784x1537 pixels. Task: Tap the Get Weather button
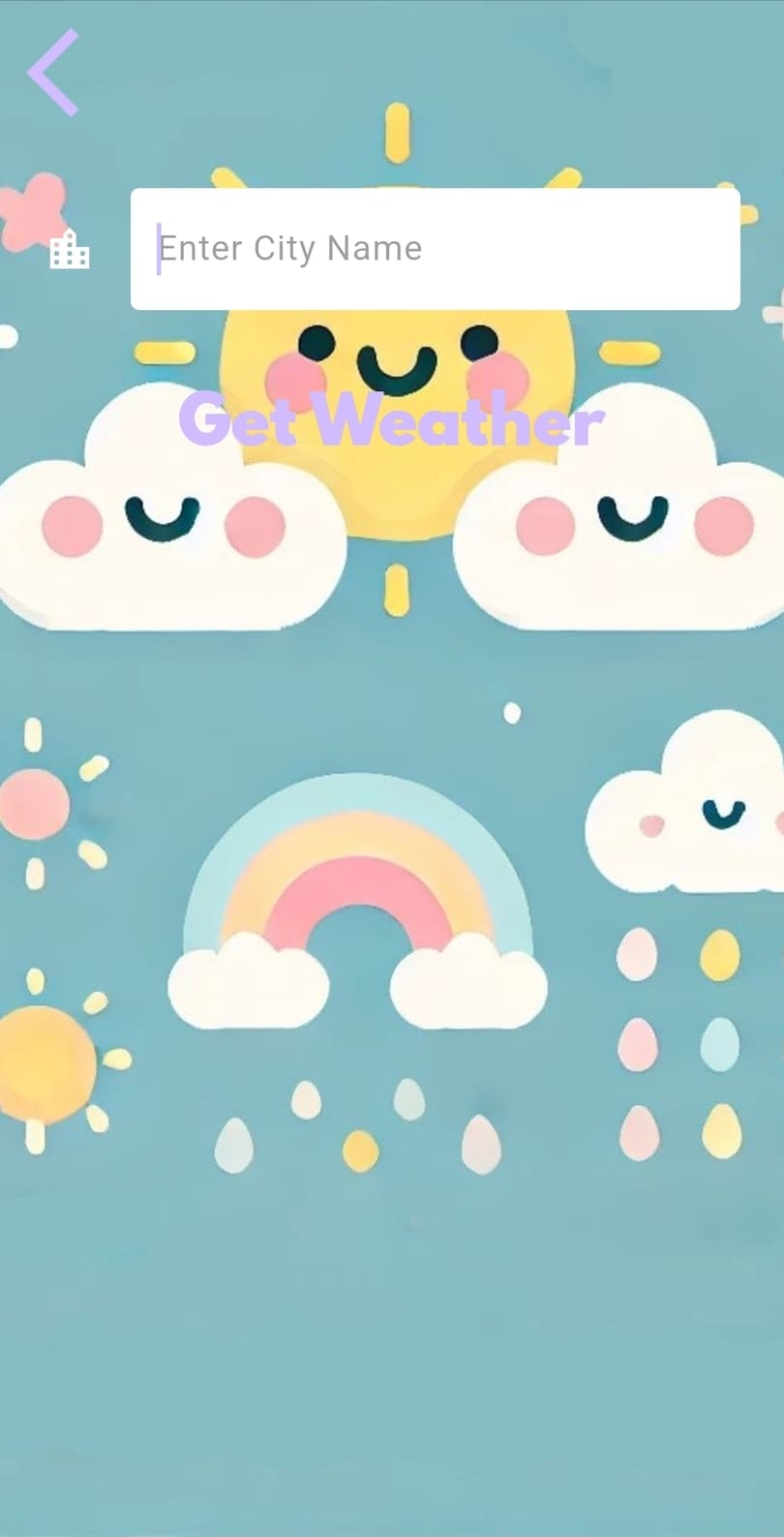(x=392, y=421)
